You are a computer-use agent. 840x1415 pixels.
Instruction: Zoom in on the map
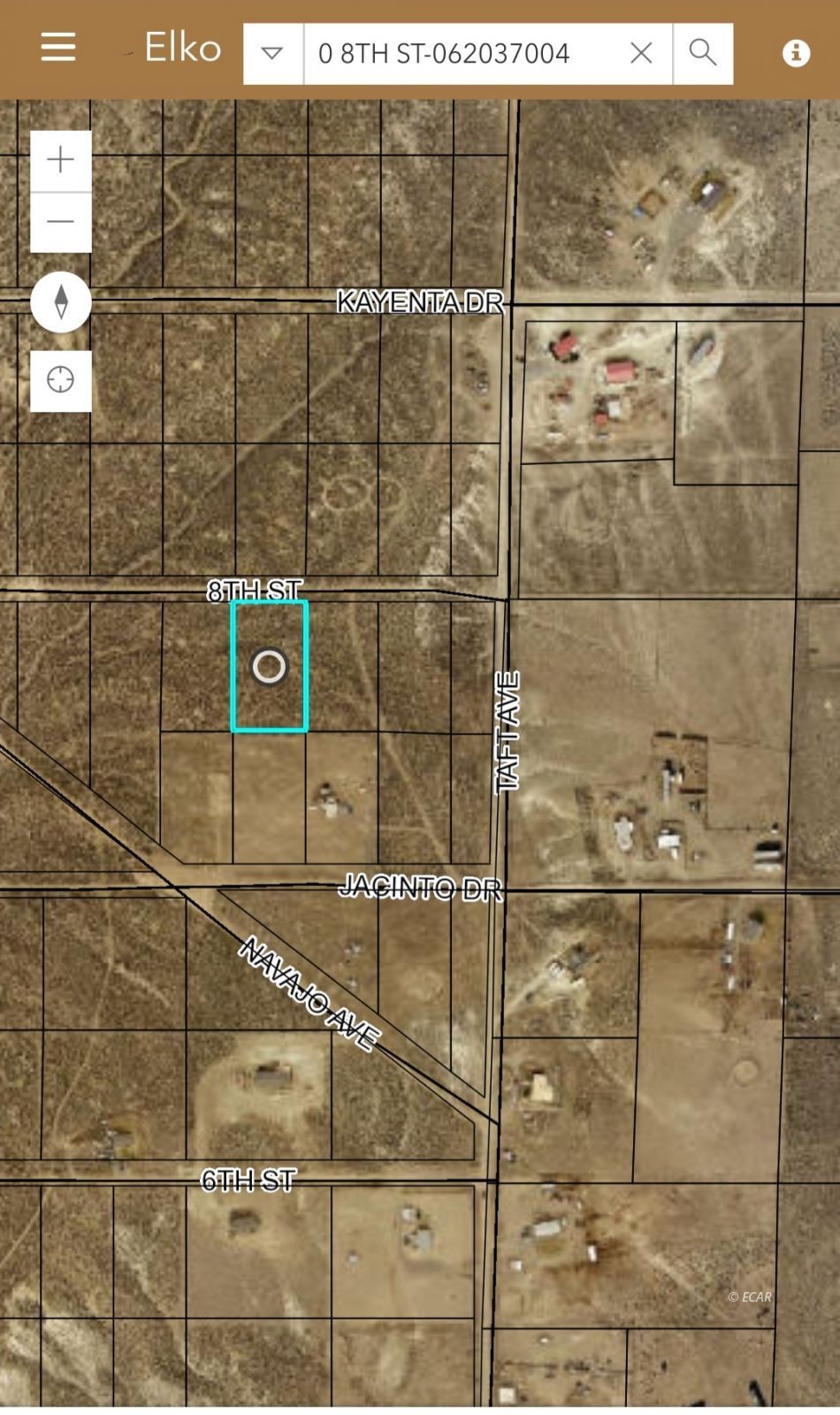[61, 160]
